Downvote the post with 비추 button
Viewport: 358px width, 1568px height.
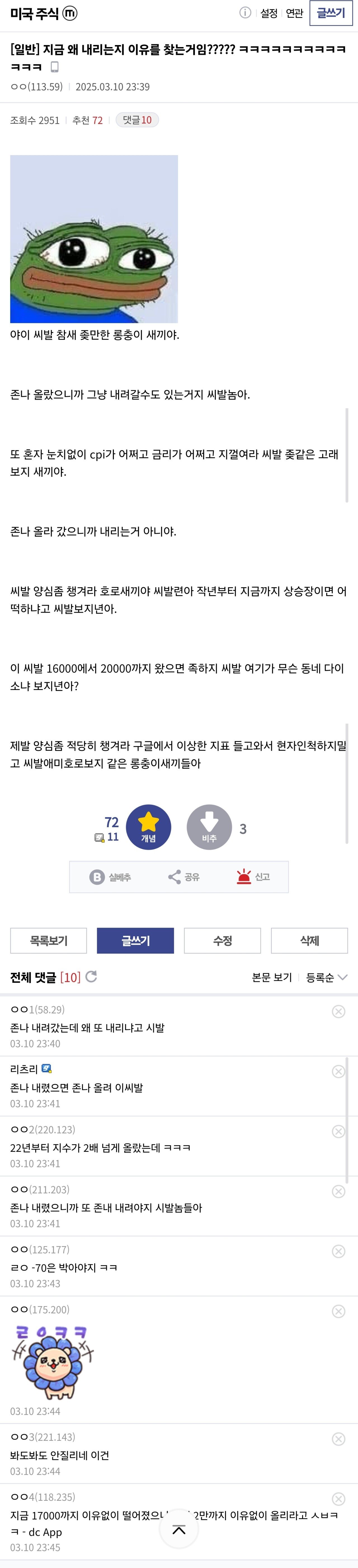(209, 827)
